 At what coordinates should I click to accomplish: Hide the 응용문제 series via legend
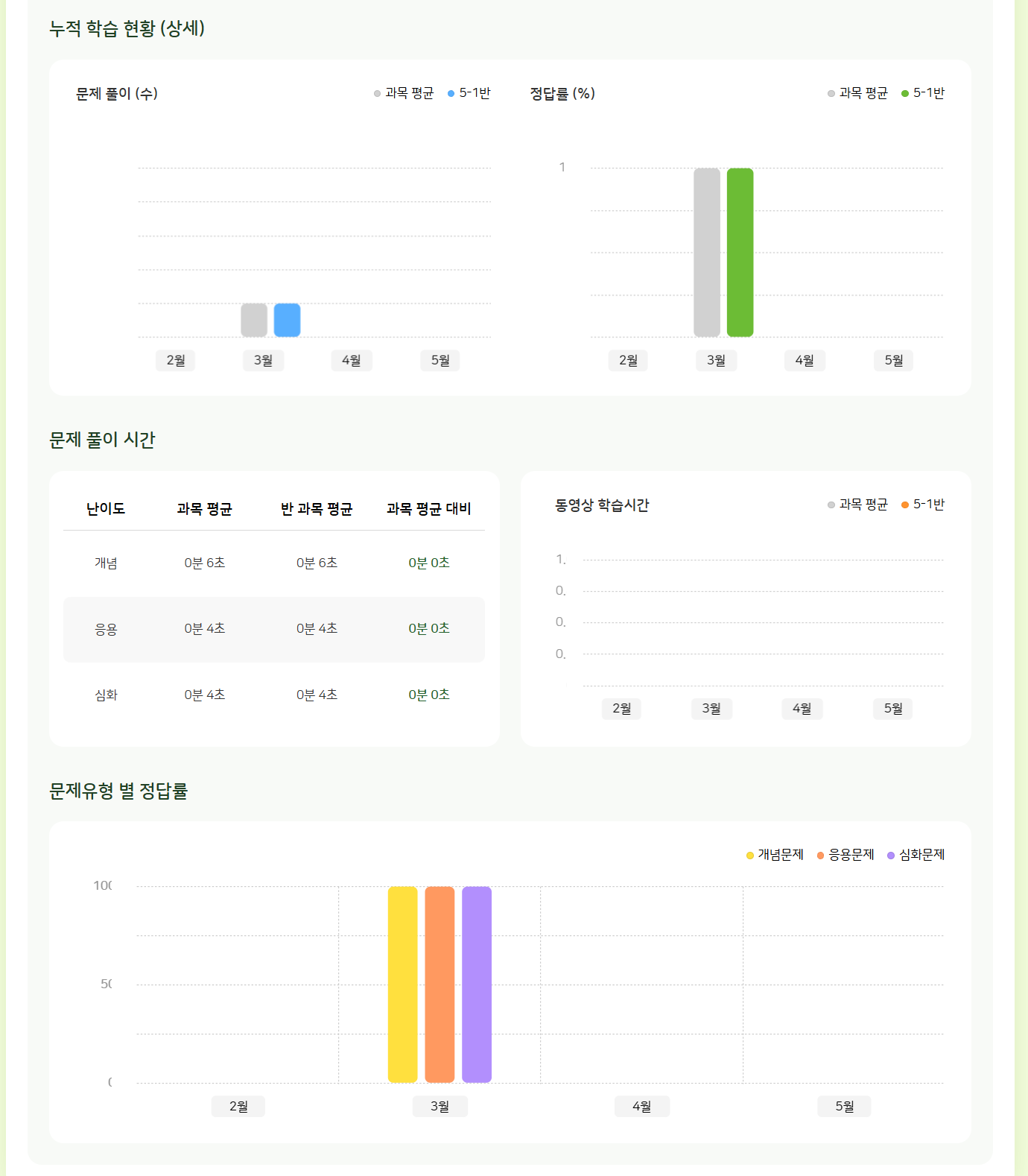(845, 855)
